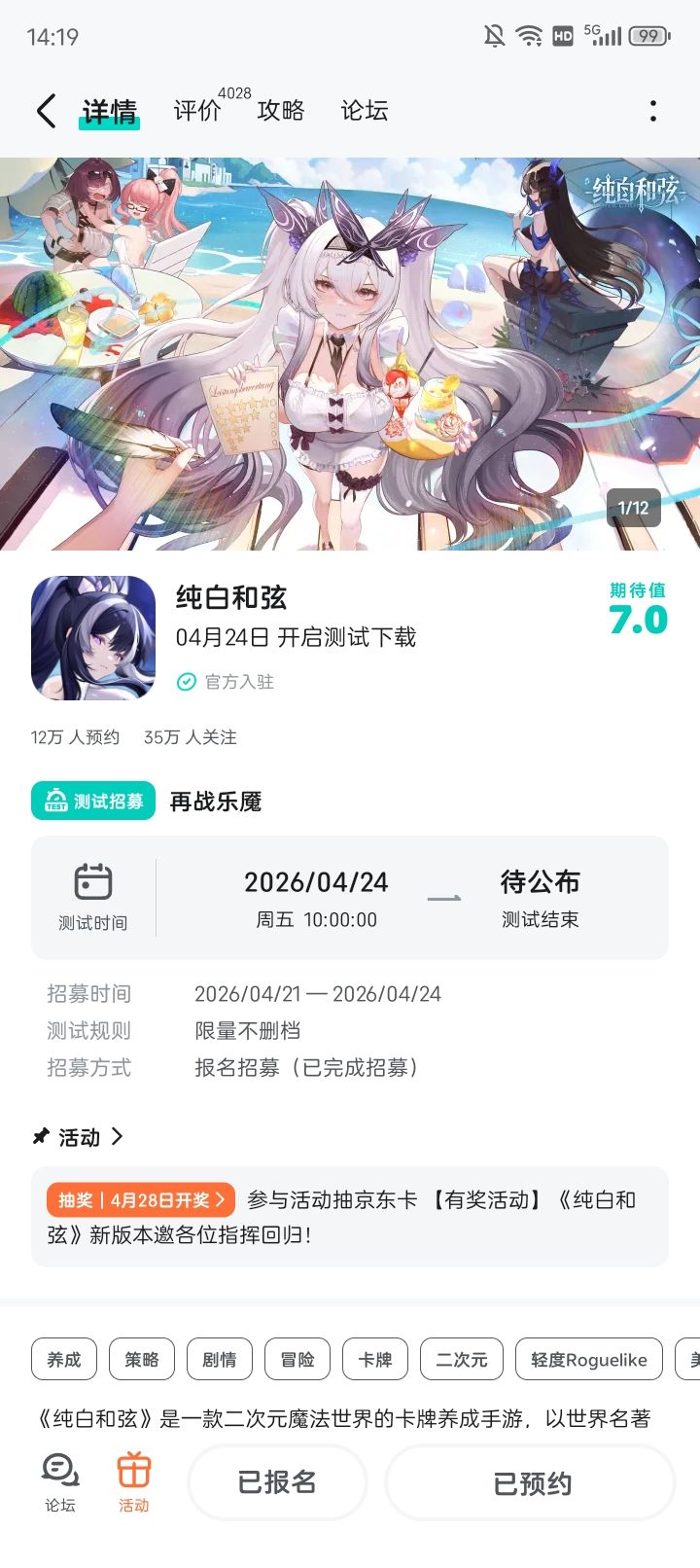This screenshot has height=1568, width=700.
Task: Open the 攻略 guides tab
Action: point(280,111)
